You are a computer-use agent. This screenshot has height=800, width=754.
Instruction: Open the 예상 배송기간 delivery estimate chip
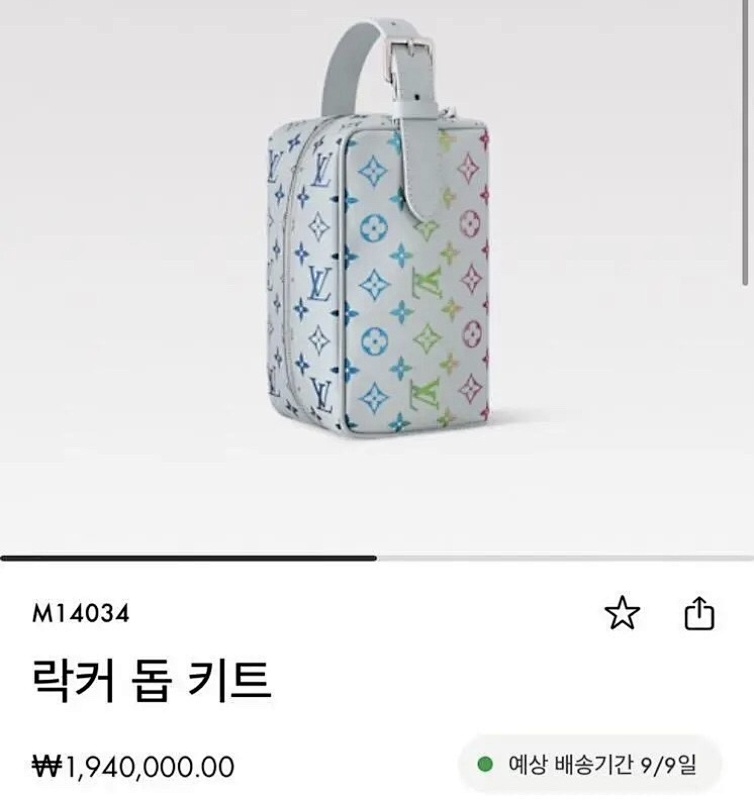(589, 765)
